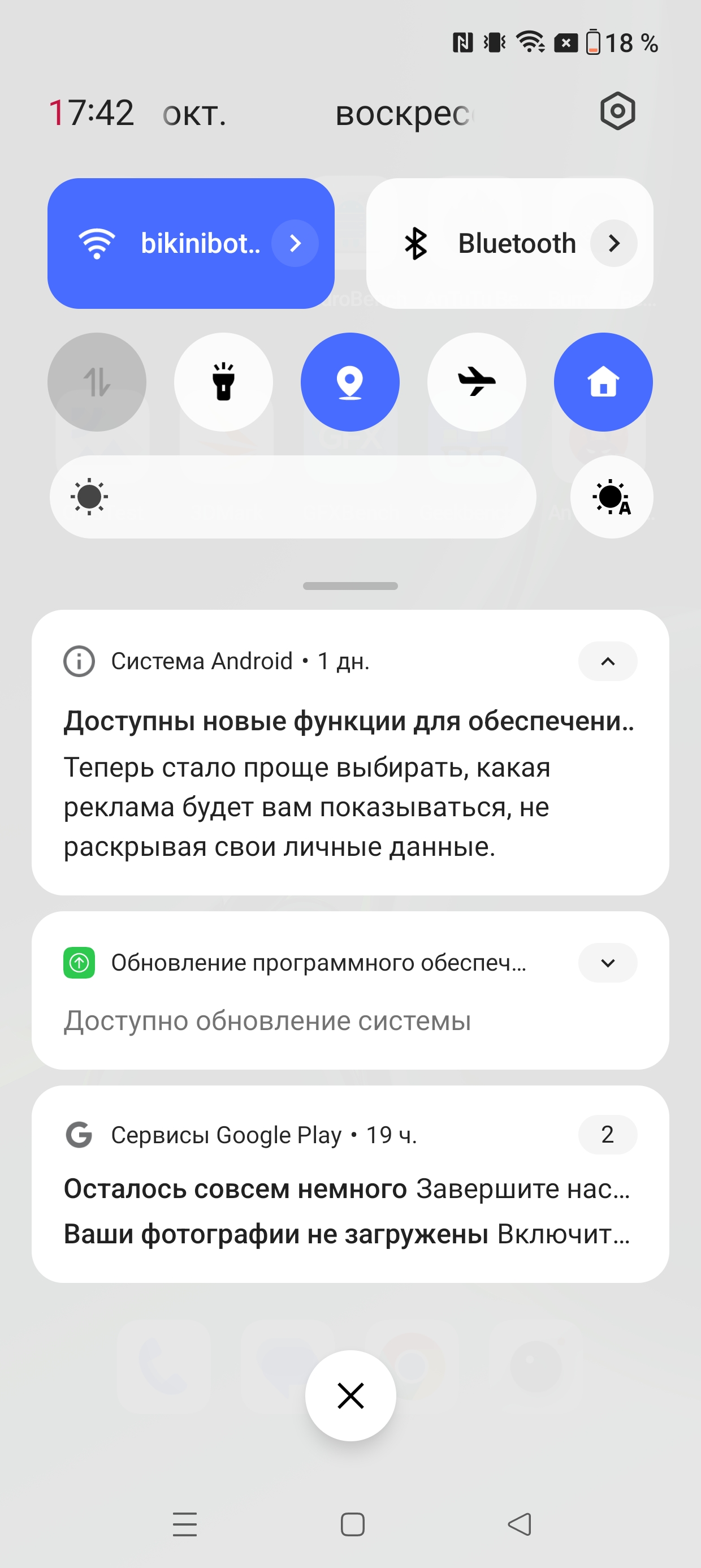Tap the brightness slider bar
This screenshot has height=1568, width=701.
[304, 497]
